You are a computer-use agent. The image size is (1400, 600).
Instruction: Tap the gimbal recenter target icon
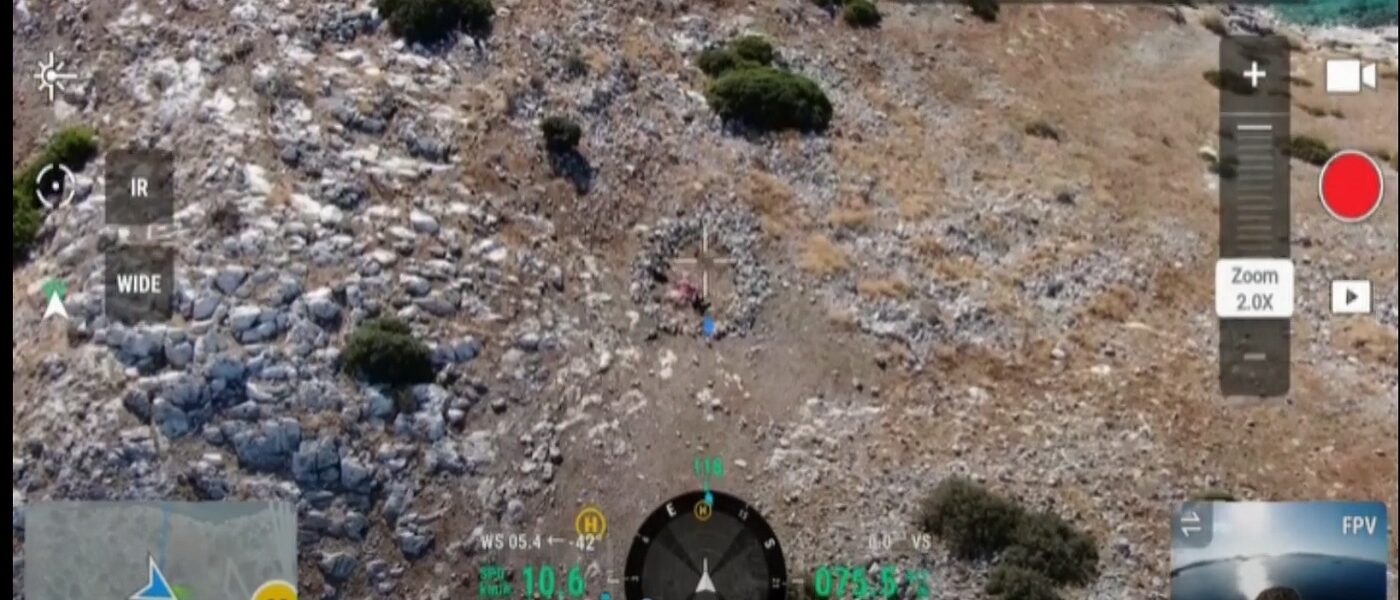tap(54, 186)
